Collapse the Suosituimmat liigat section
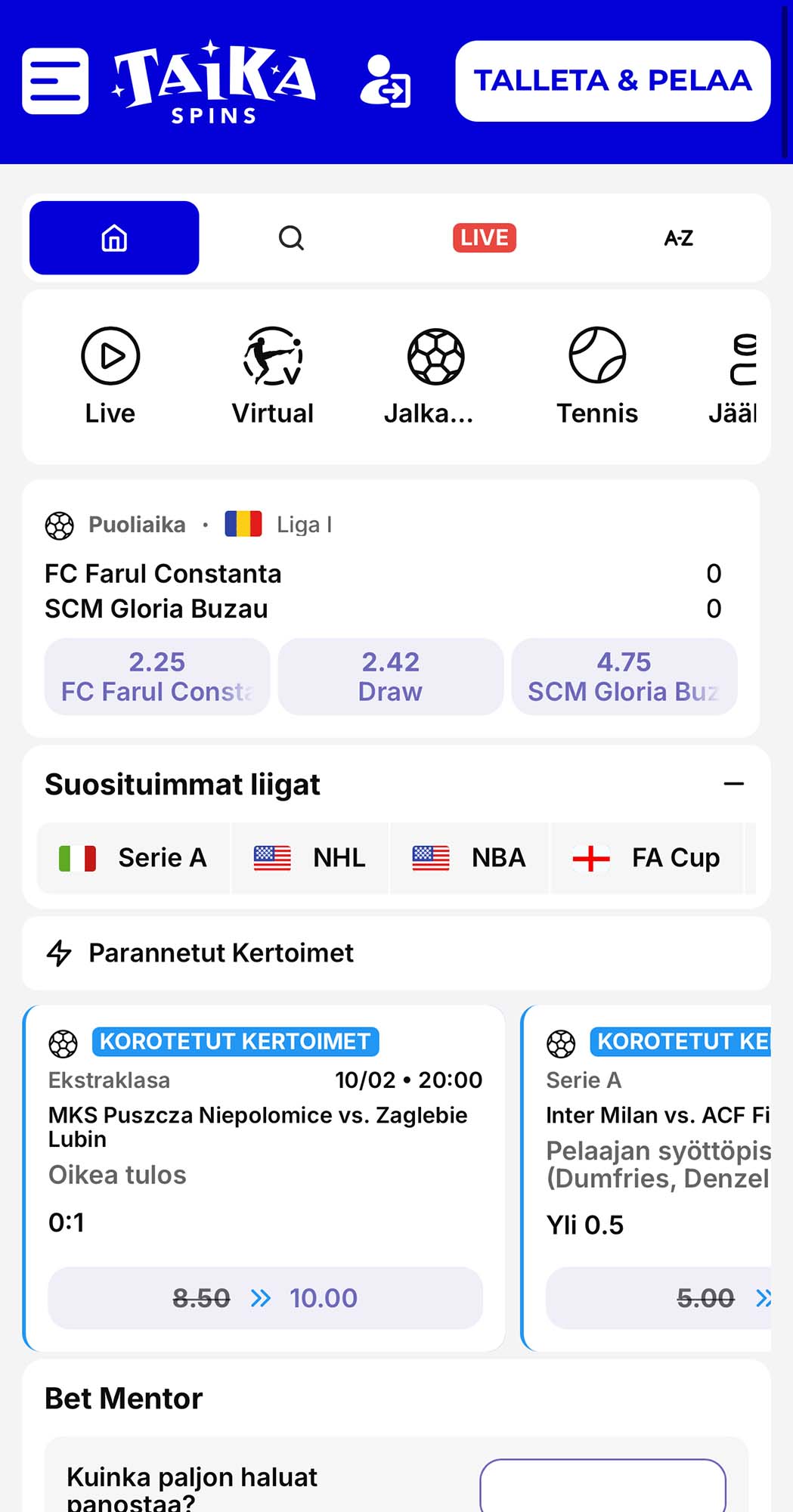 [733, 784]
